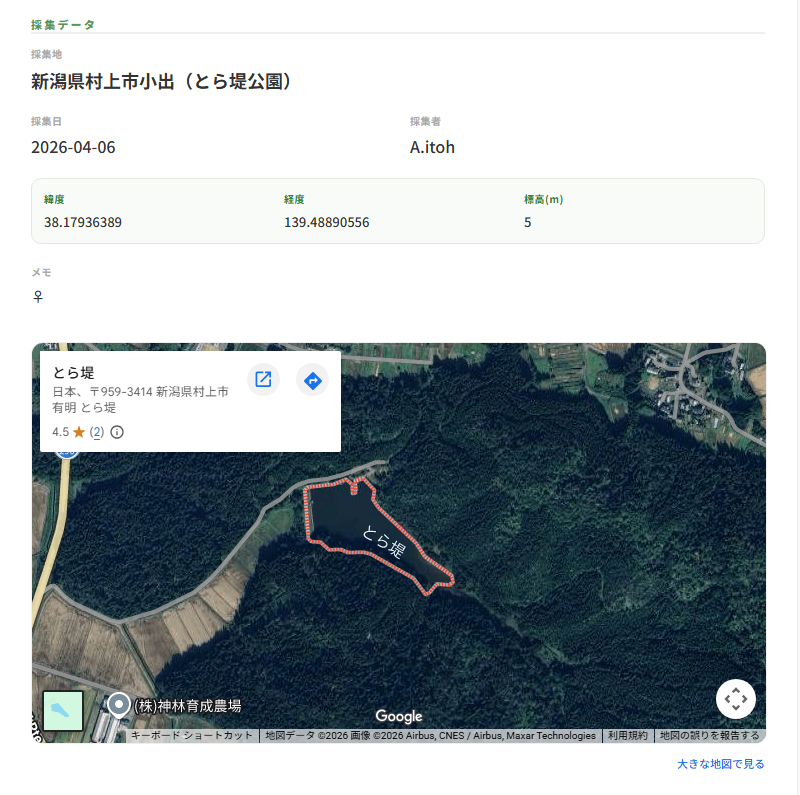Open the 利用規約 link
Viewport: 800px width, 795px height.
coord(627,736)
